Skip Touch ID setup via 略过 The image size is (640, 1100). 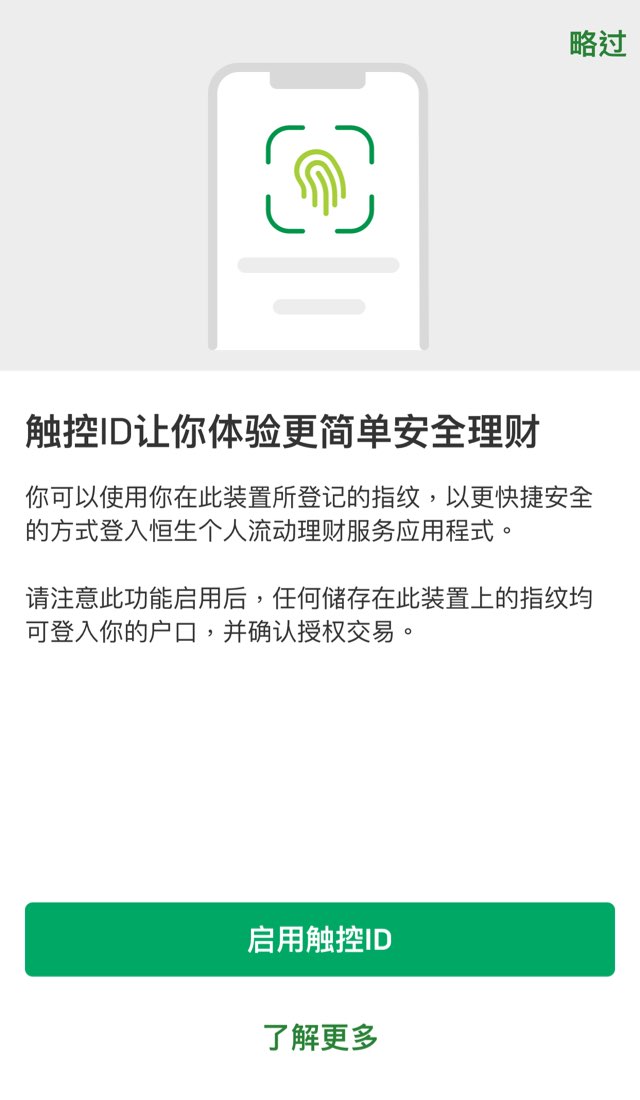pyautogui.click(x=597, y=44)
